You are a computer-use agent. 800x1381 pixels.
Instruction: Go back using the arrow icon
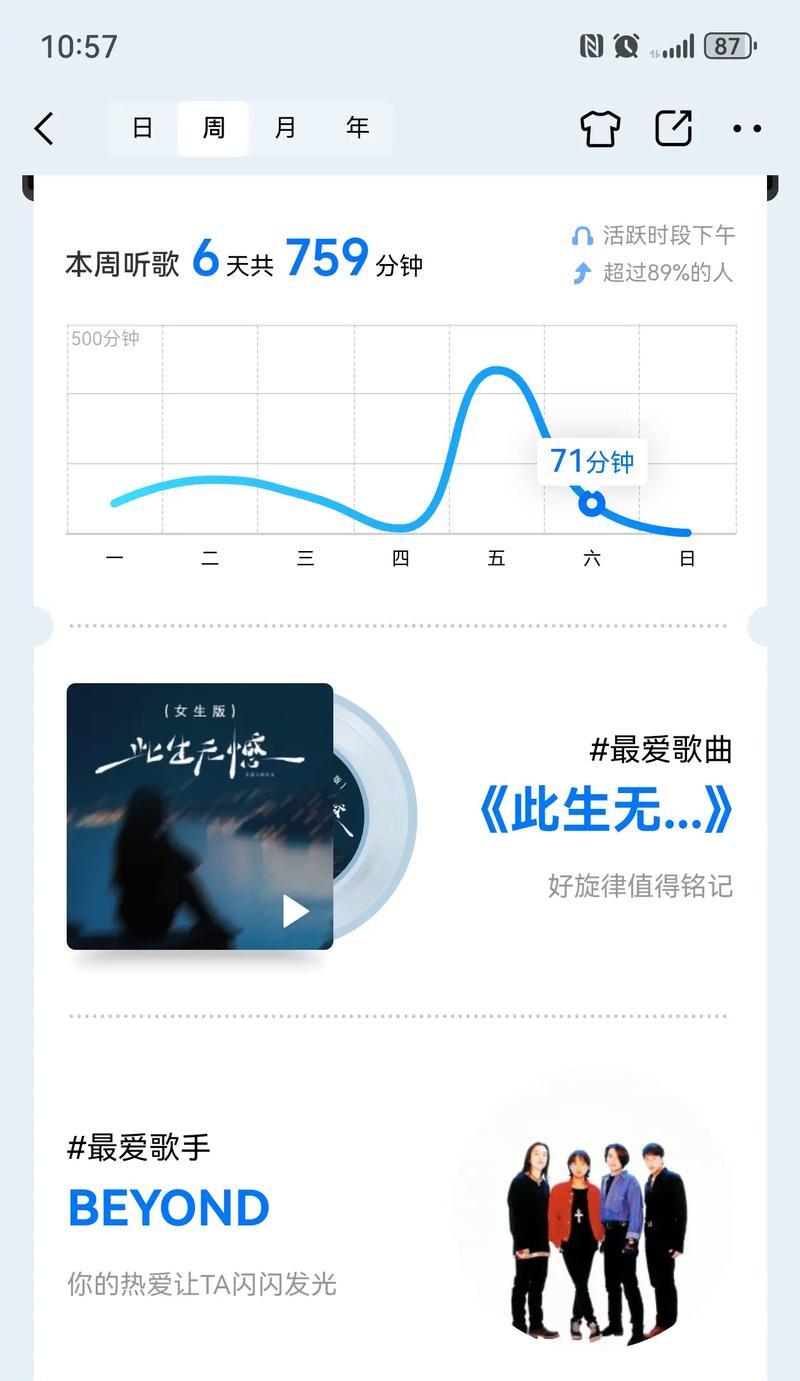click(44, 129)
